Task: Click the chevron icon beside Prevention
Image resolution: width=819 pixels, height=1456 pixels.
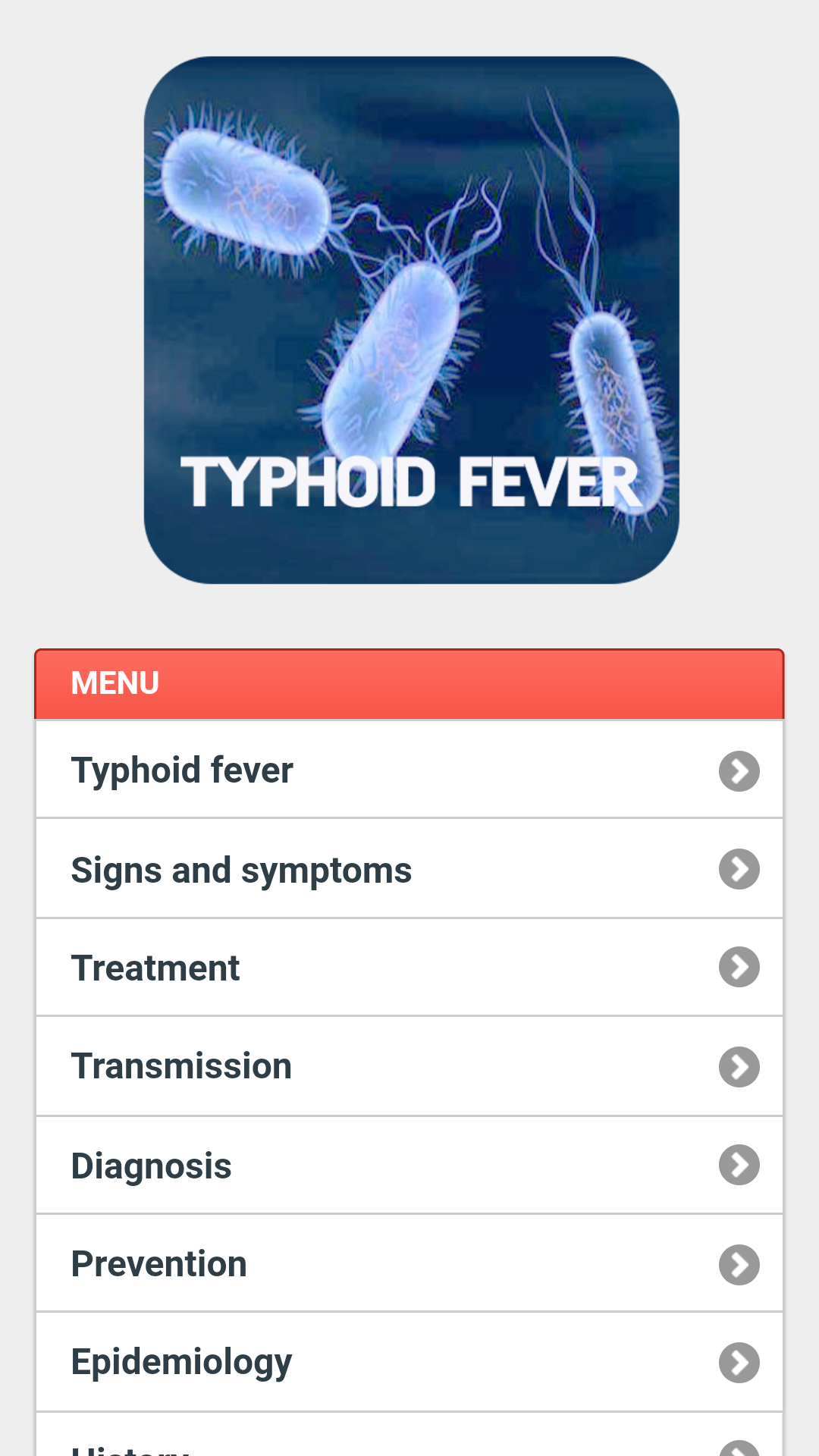Action: (x=739, y=1263)
